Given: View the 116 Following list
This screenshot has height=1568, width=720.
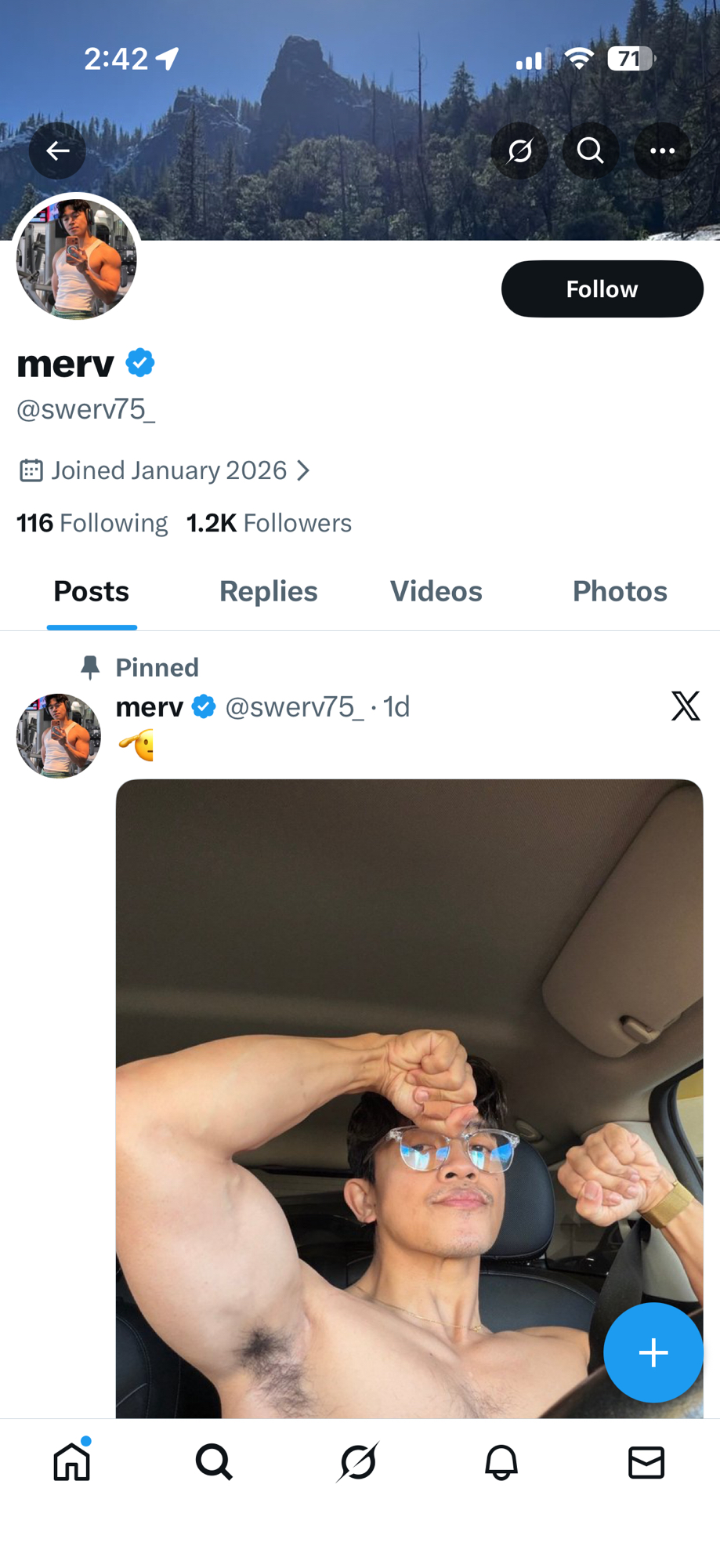Looking at the screenshot, I should 92,523.
